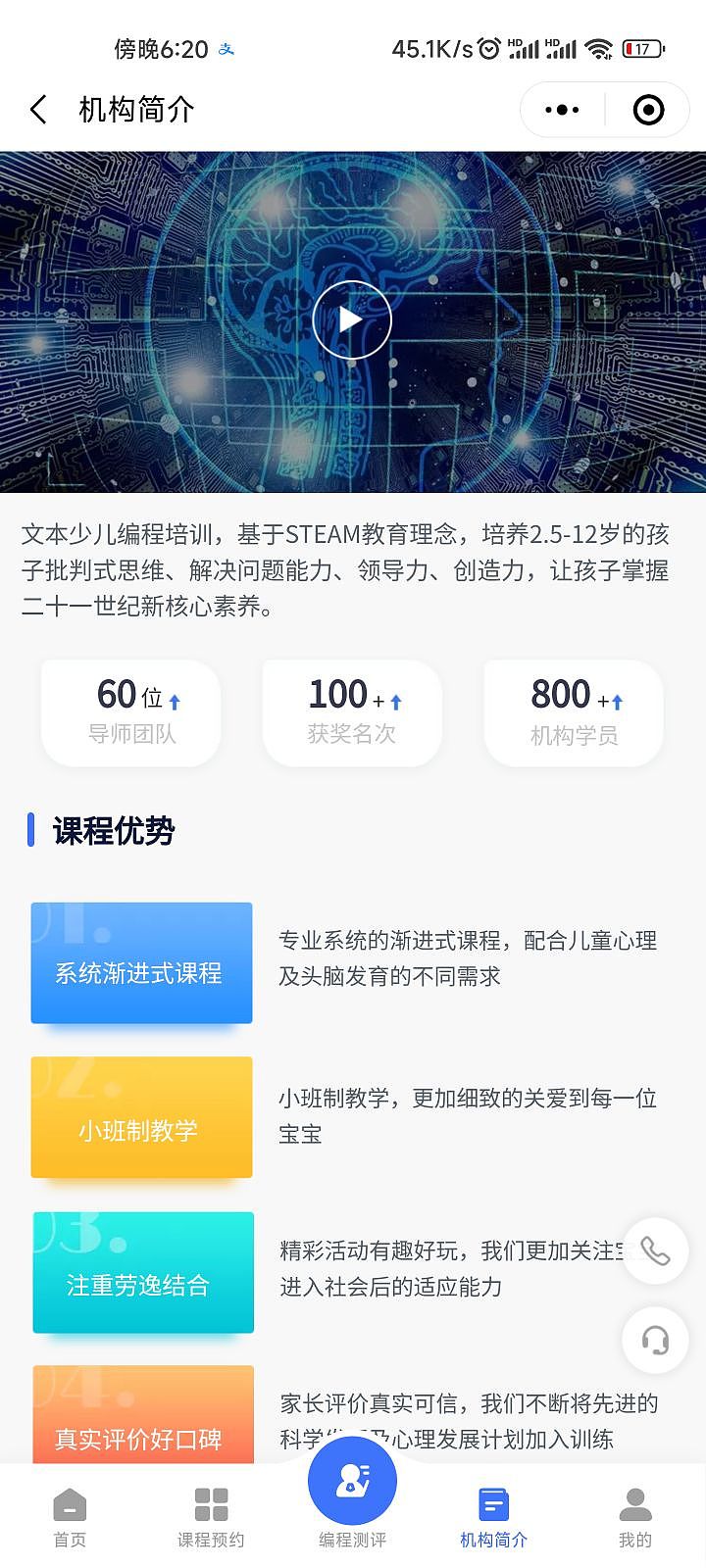Call the institution via the phone icon
The image size is (706, 1568).
655,1251
